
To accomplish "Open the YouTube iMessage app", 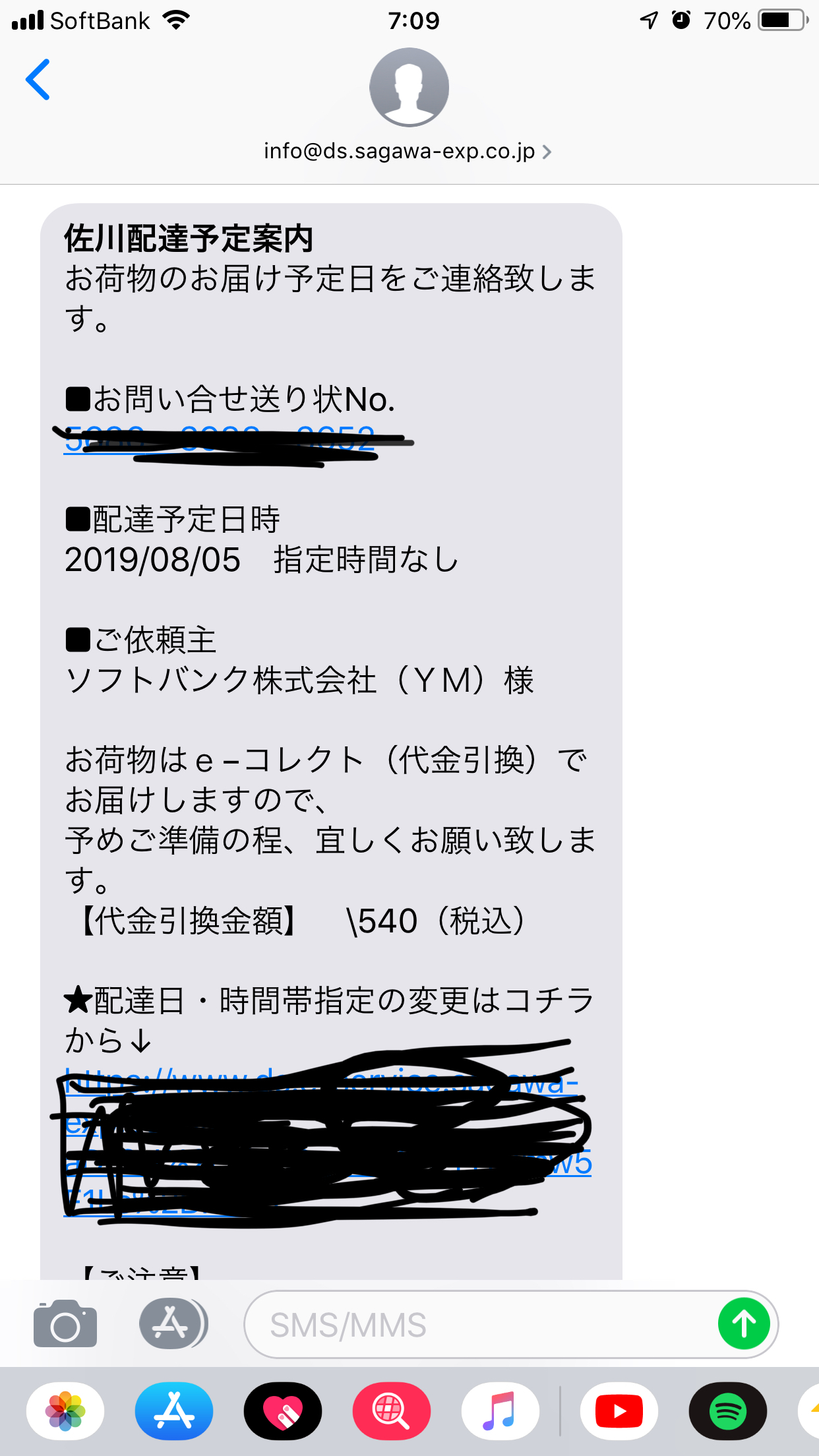I will (619, 1411).
